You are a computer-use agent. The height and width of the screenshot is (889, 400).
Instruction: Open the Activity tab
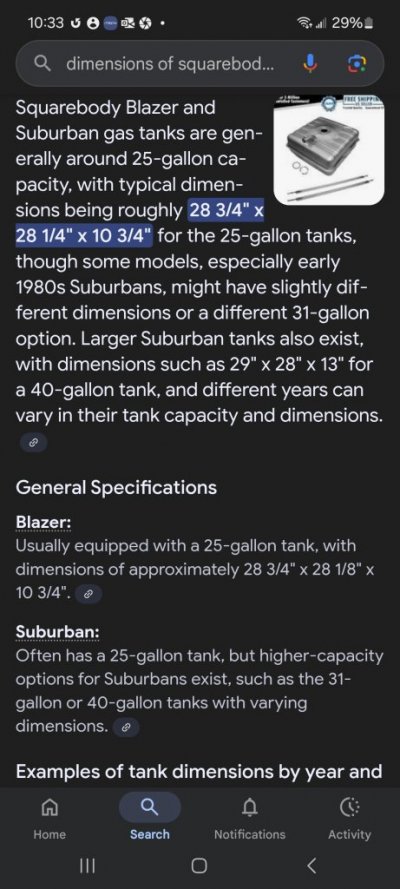(x=350, y=818)
